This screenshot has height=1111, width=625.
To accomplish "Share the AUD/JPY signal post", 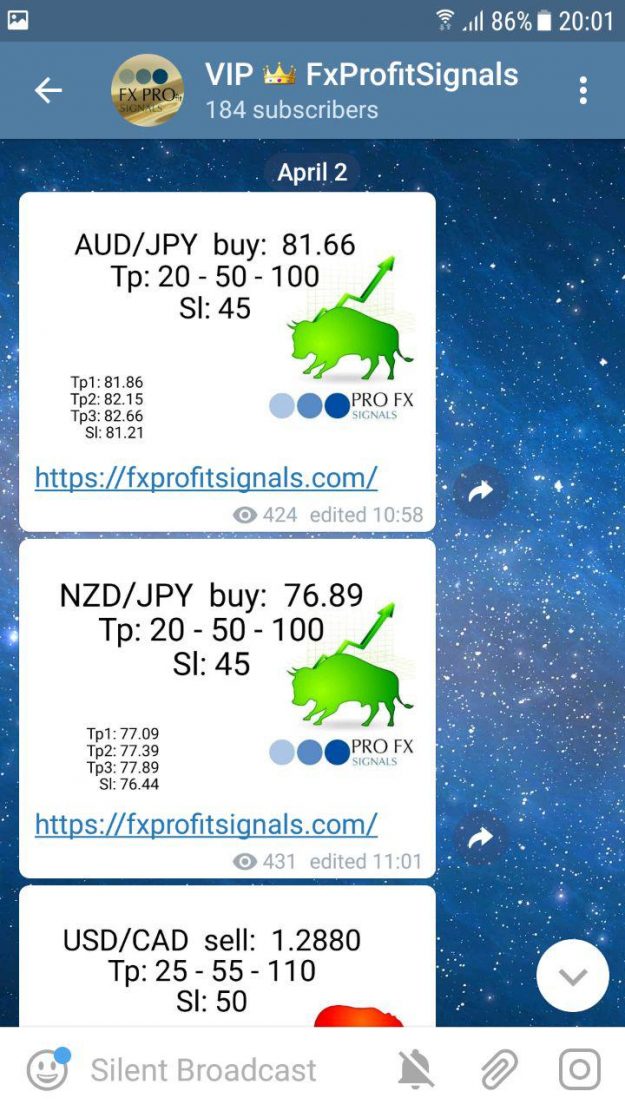I will [481, 491].
